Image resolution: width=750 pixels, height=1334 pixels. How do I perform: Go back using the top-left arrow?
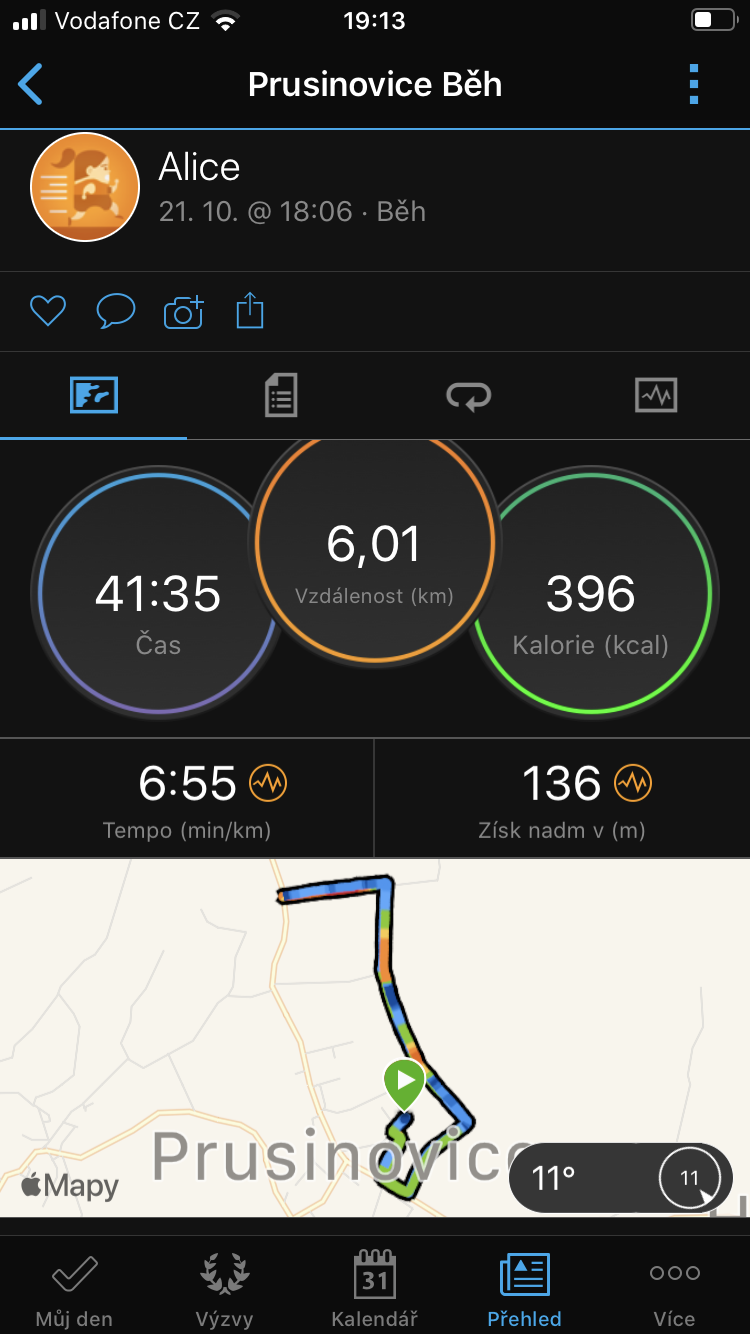pyautogui.click(x=31, y=85)
